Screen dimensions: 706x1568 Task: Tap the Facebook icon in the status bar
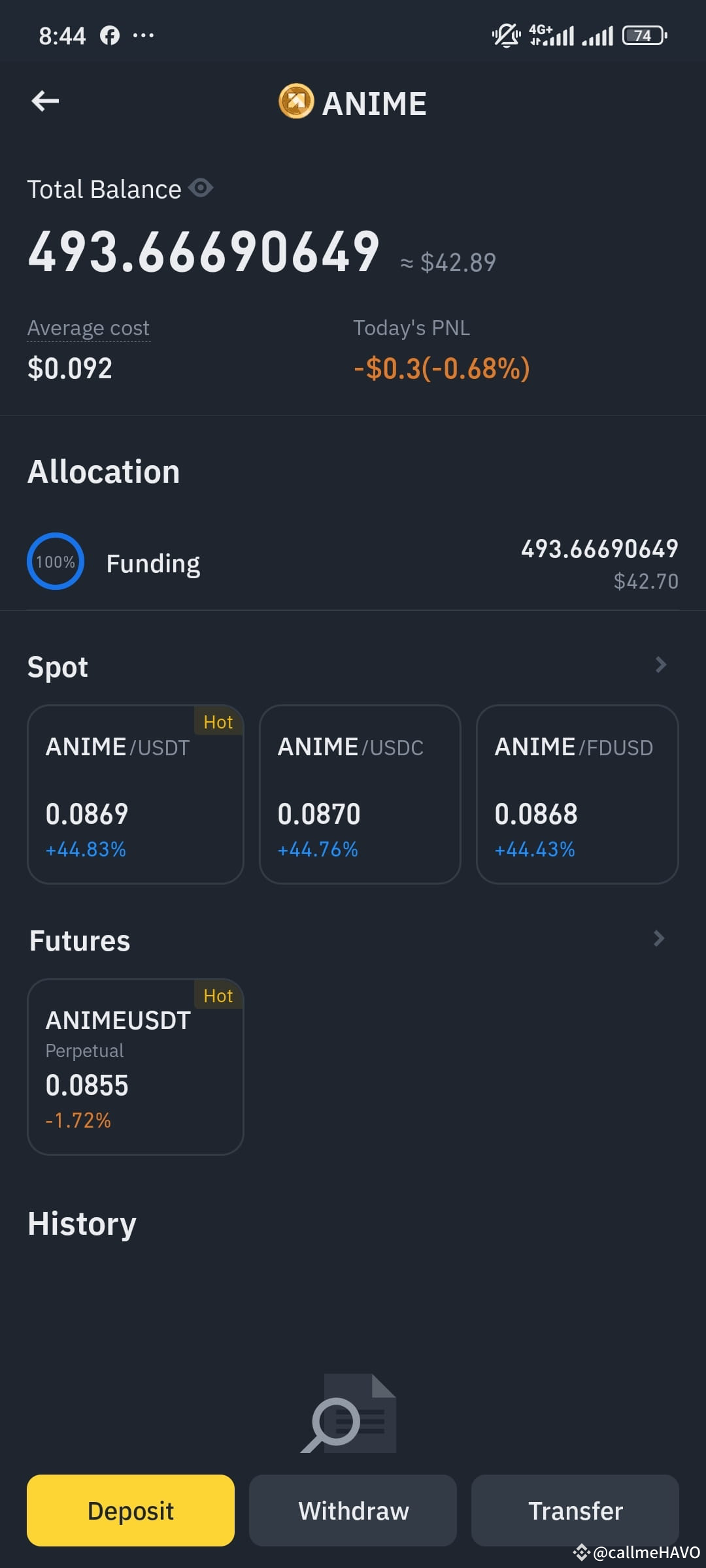(110, 35)
